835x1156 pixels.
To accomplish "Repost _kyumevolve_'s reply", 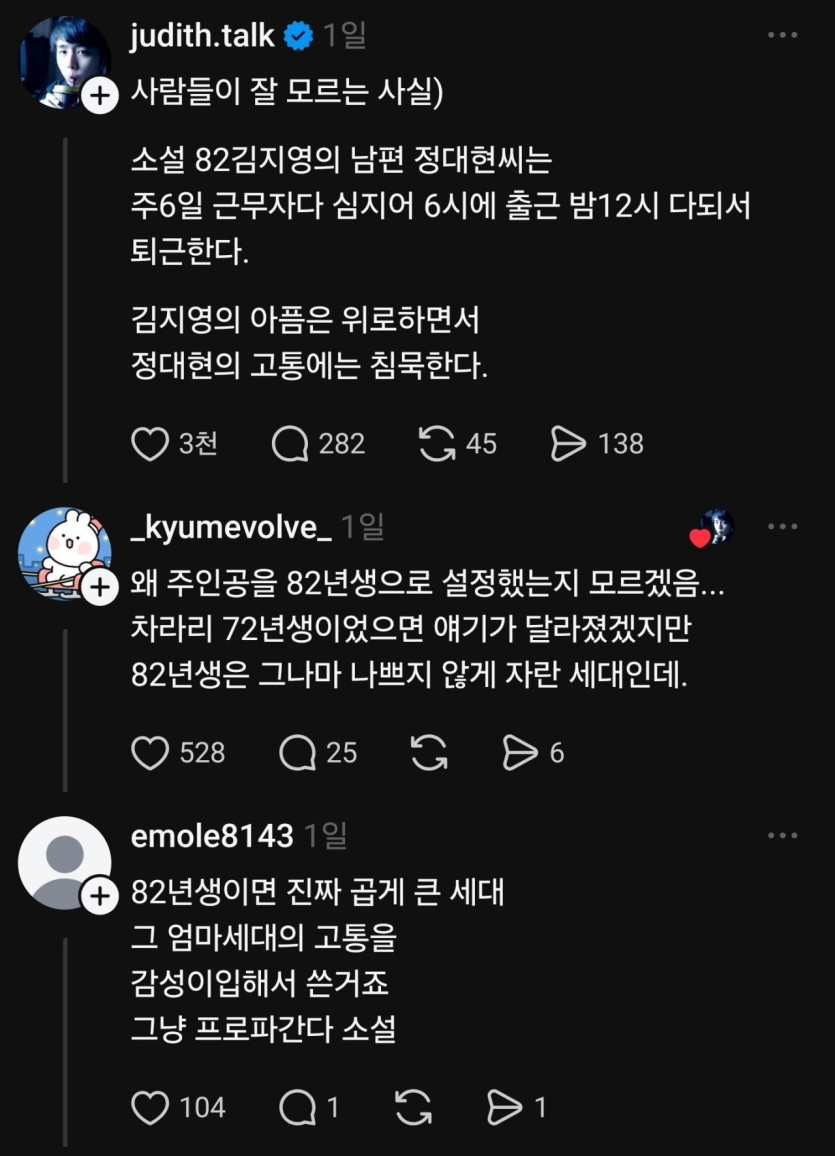I will pyautogui.click(x=429, y=753).
